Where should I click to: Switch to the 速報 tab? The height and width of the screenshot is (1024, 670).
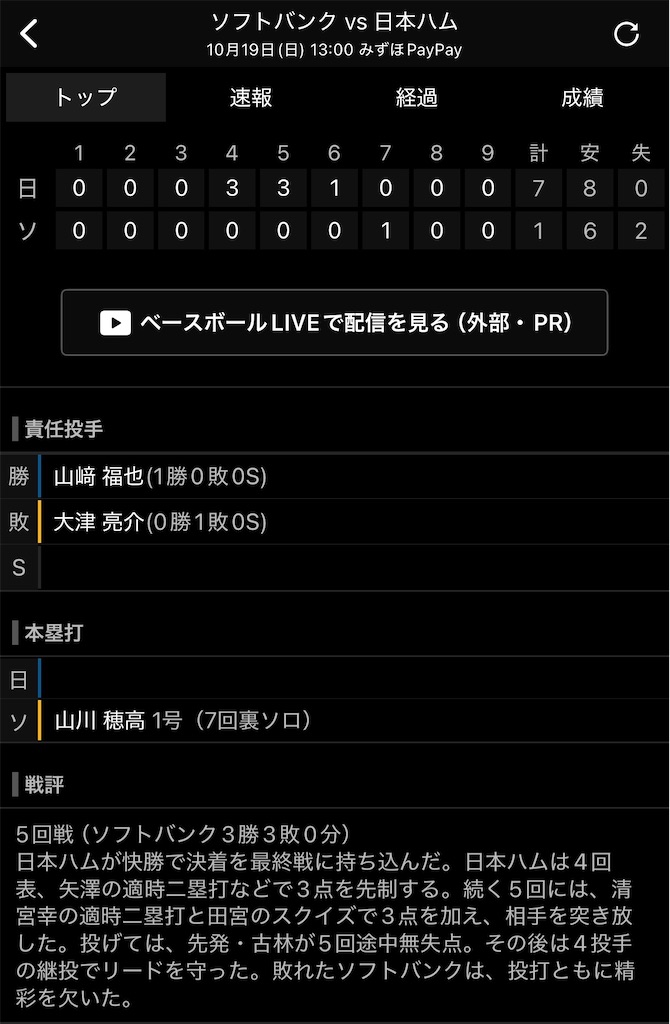(251, 97)
